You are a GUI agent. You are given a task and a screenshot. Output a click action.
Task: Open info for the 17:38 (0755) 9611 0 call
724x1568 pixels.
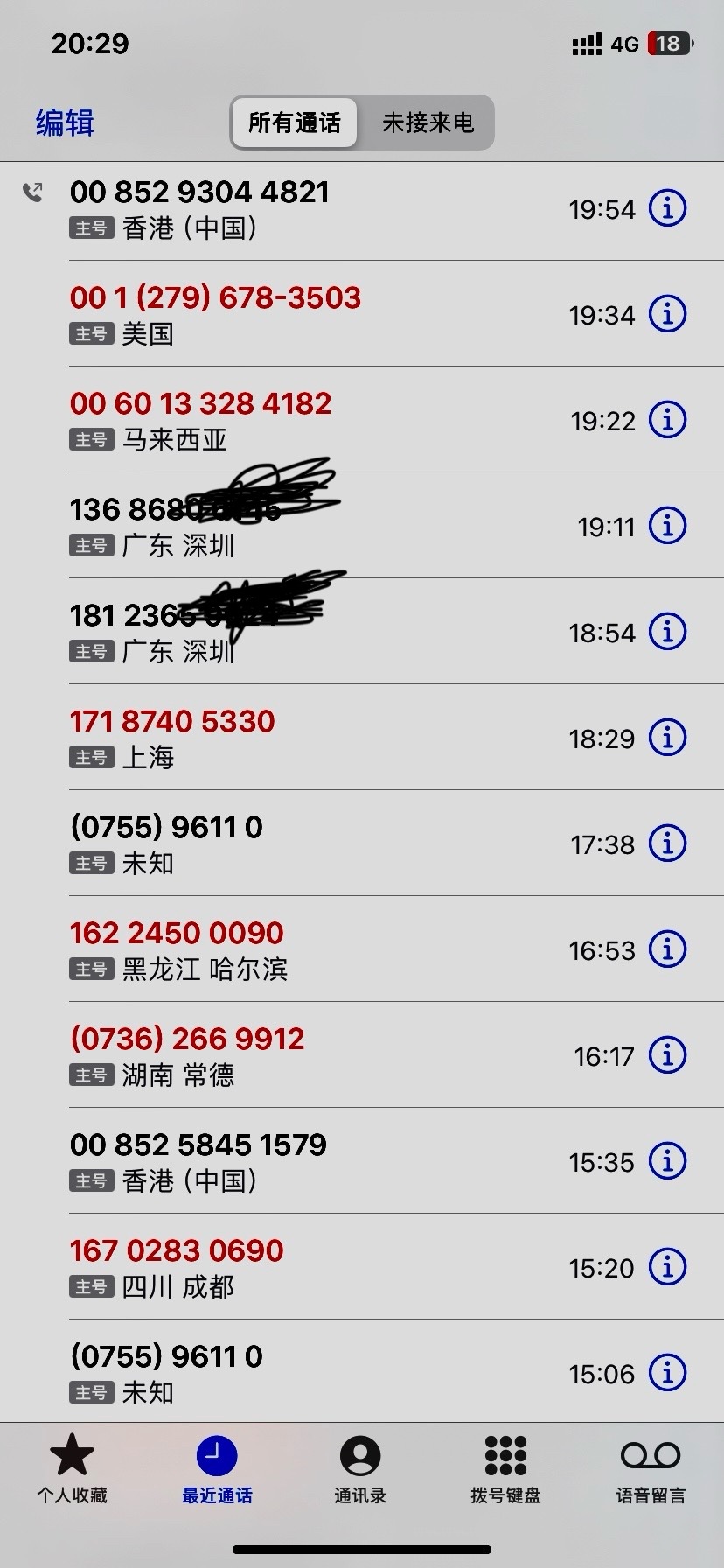[x=667, y=843]
